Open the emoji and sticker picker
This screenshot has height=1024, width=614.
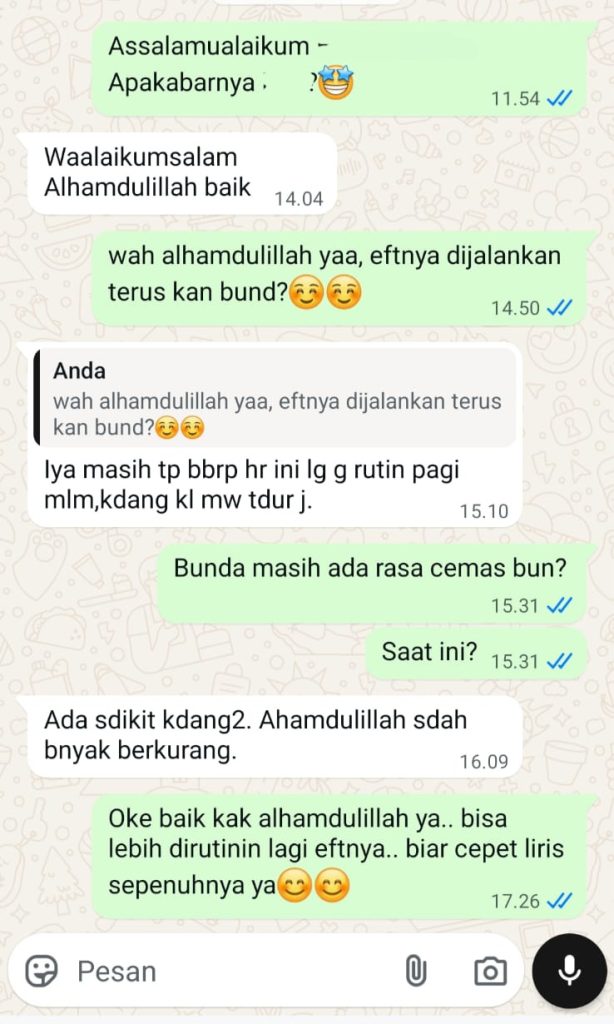pos(42,970)
